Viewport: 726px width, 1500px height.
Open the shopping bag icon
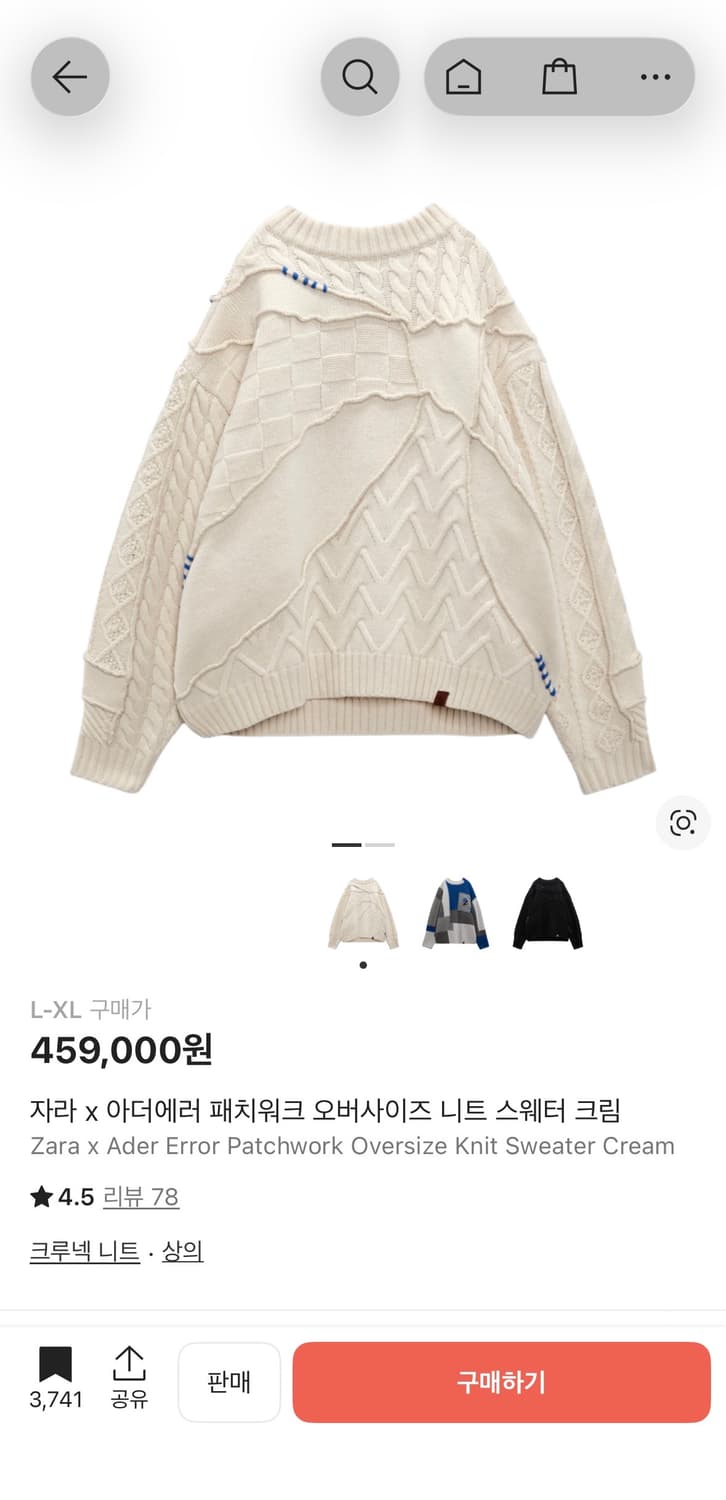559,77
